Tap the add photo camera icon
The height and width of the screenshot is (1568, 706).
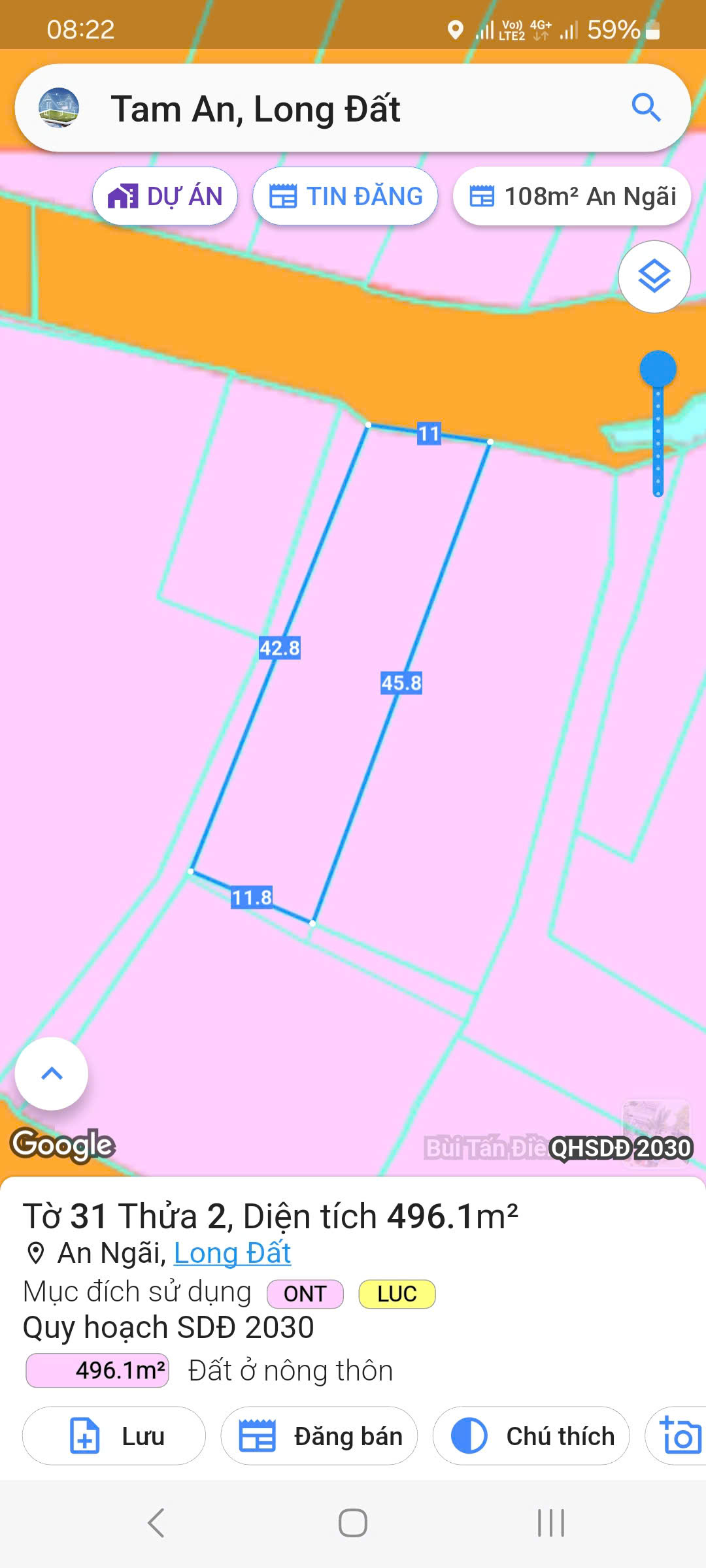coord(680,1436)
